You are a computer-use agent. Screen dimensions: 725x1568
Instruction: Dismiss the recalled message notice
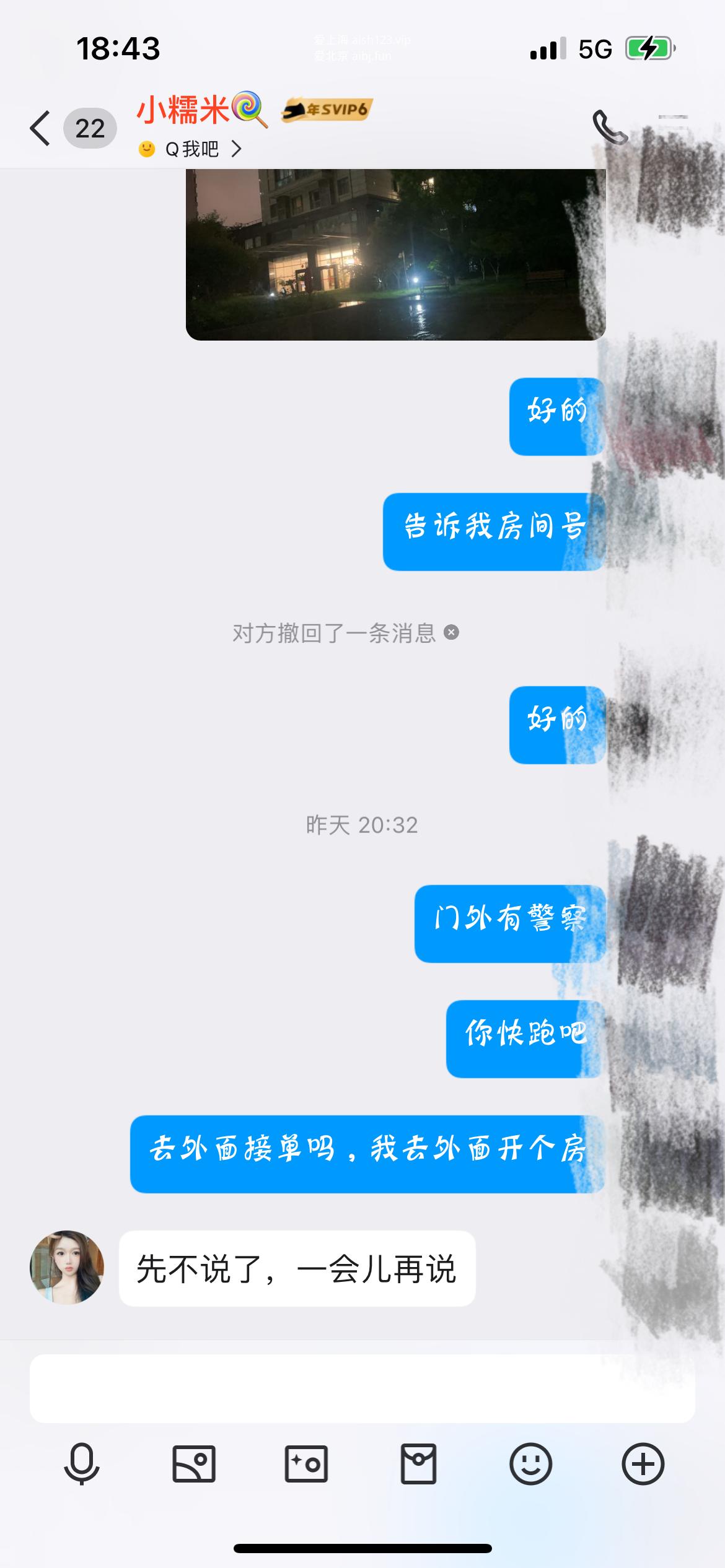tap(452, 632)
